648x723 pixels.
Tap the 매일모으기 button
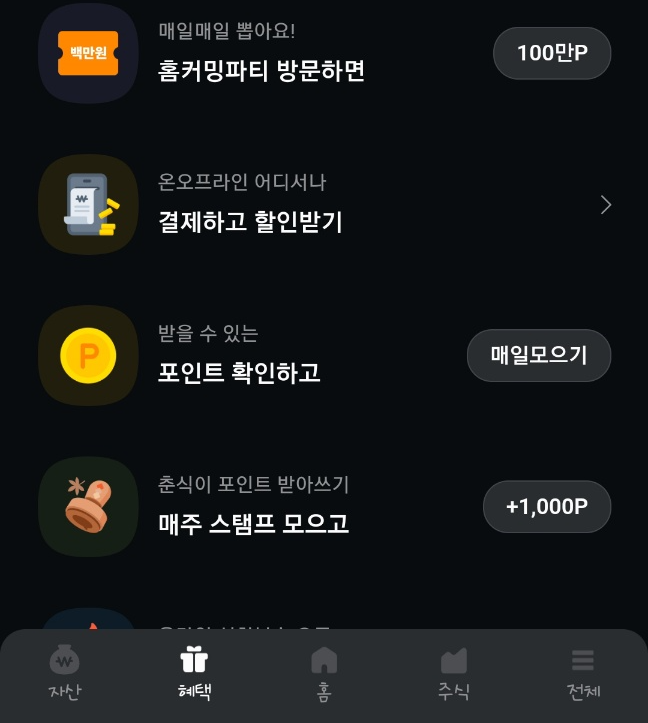[539, 355]
